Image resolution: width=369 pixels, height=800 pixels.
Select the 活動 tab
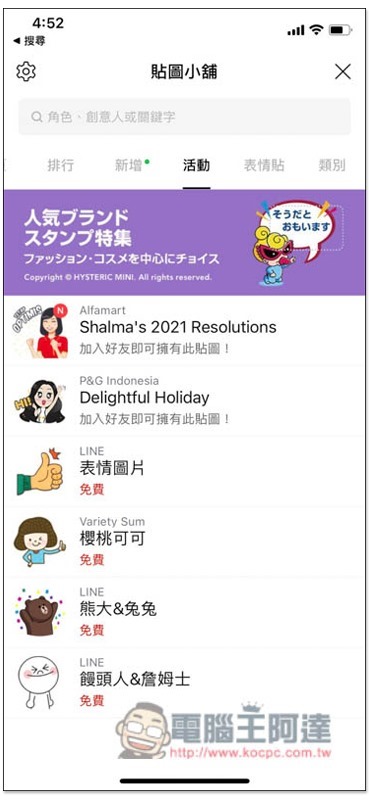pos(196,165)
